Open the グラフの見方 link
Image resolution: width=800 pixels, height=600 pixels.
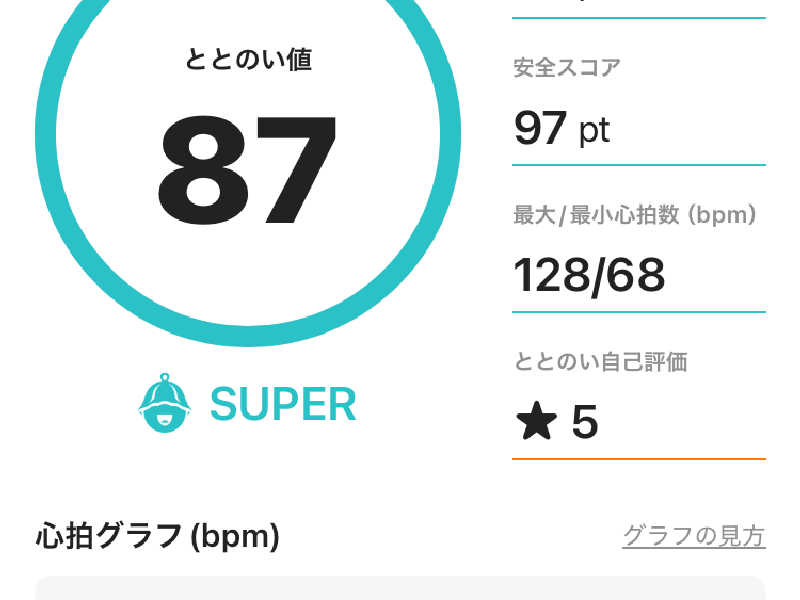(693, 536)
